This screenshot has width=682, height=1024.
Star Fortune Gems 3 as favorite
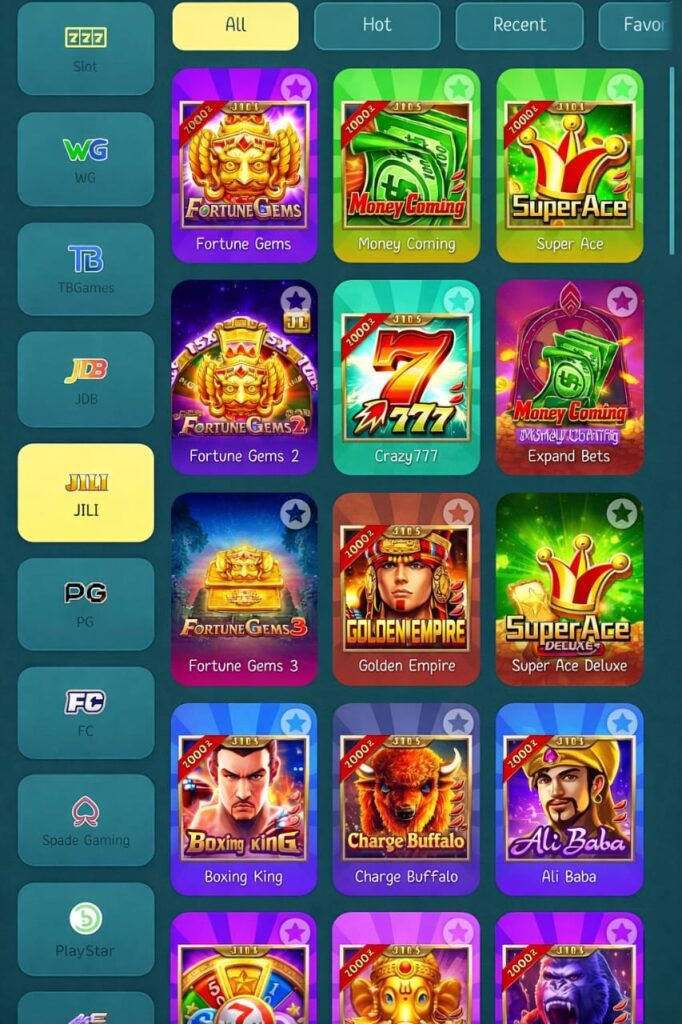click(295, 514)
